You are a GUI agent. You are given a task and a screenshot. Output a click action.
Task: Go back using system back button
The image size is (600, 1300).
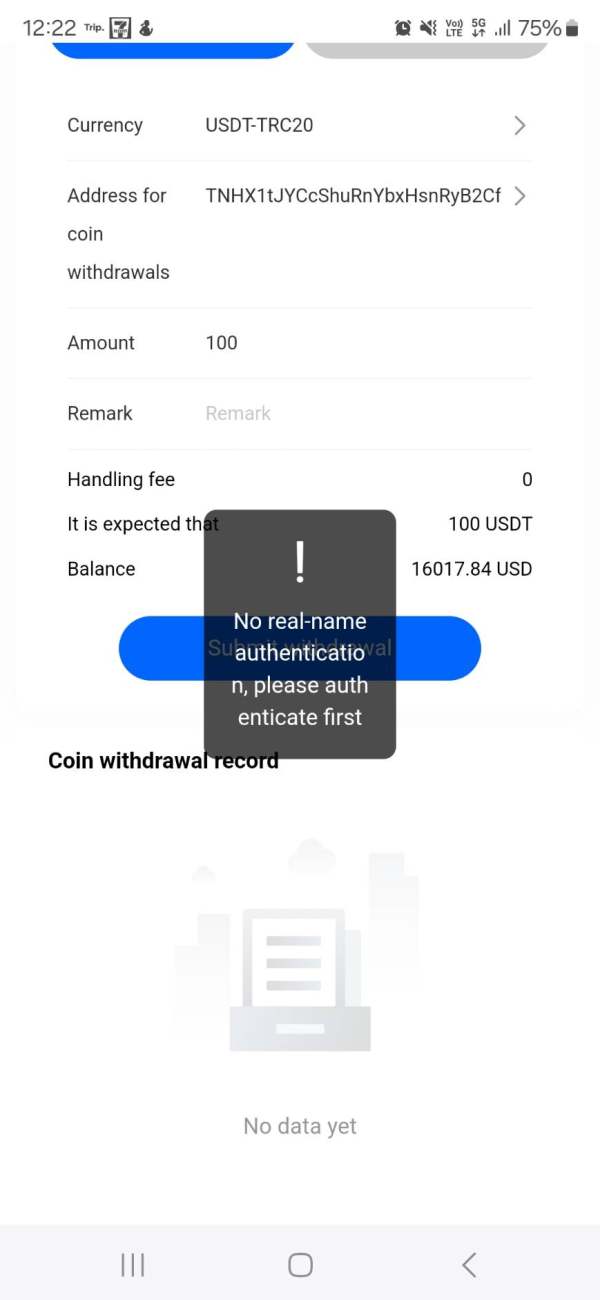coord(468,1265)
